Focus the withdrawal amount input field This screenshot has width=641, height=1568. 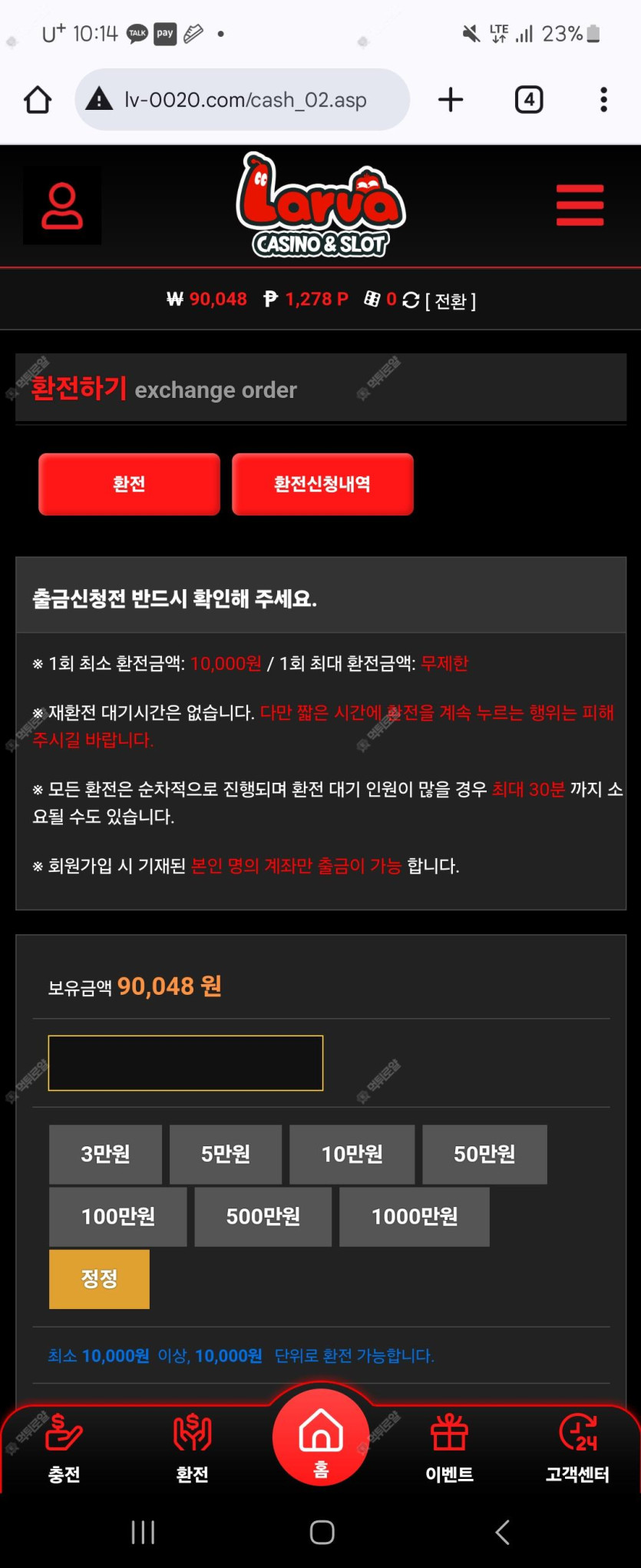[186, 1062]
